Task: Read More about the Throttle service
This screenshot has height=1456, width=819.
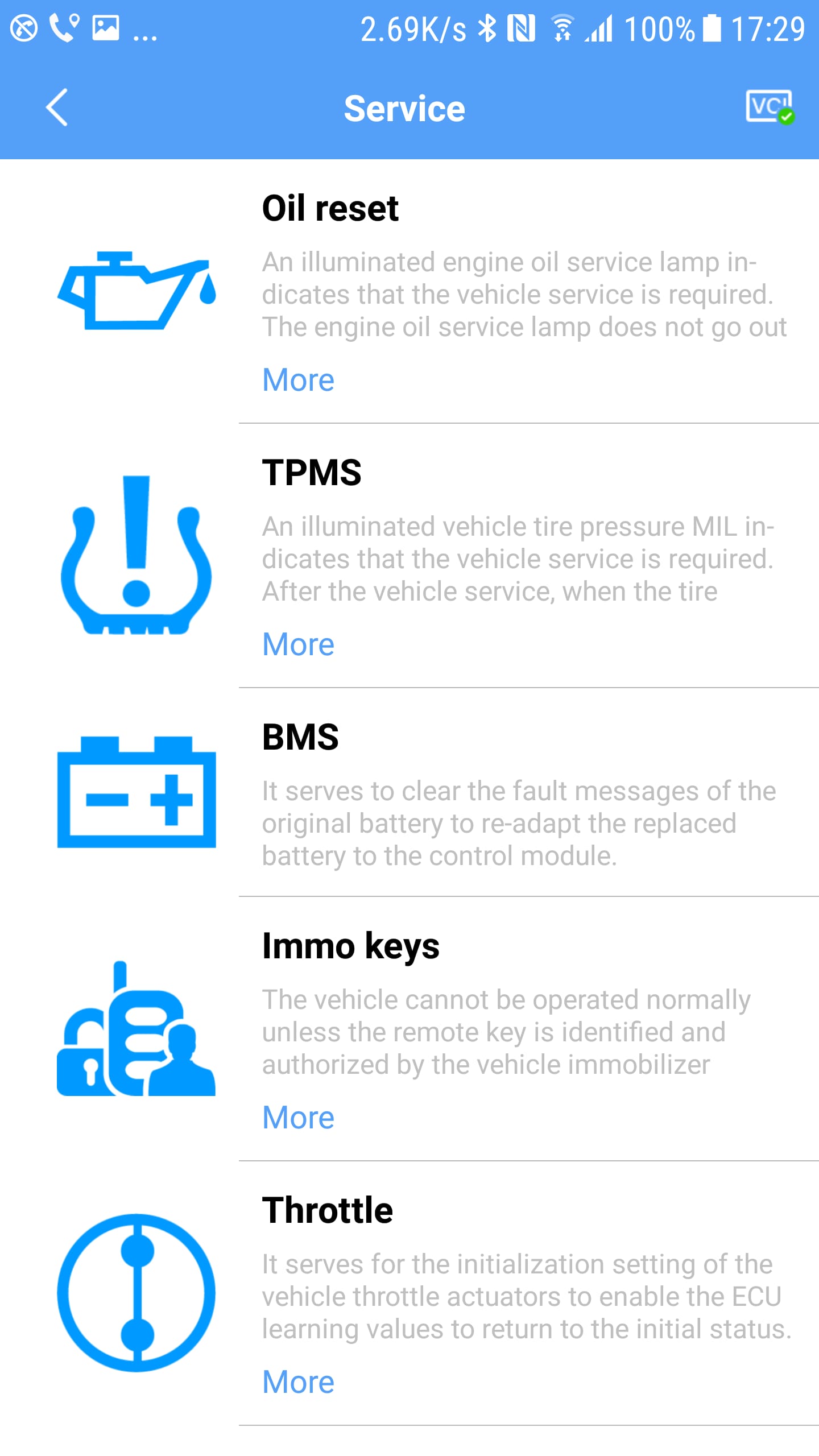Action: [298, 1382]
